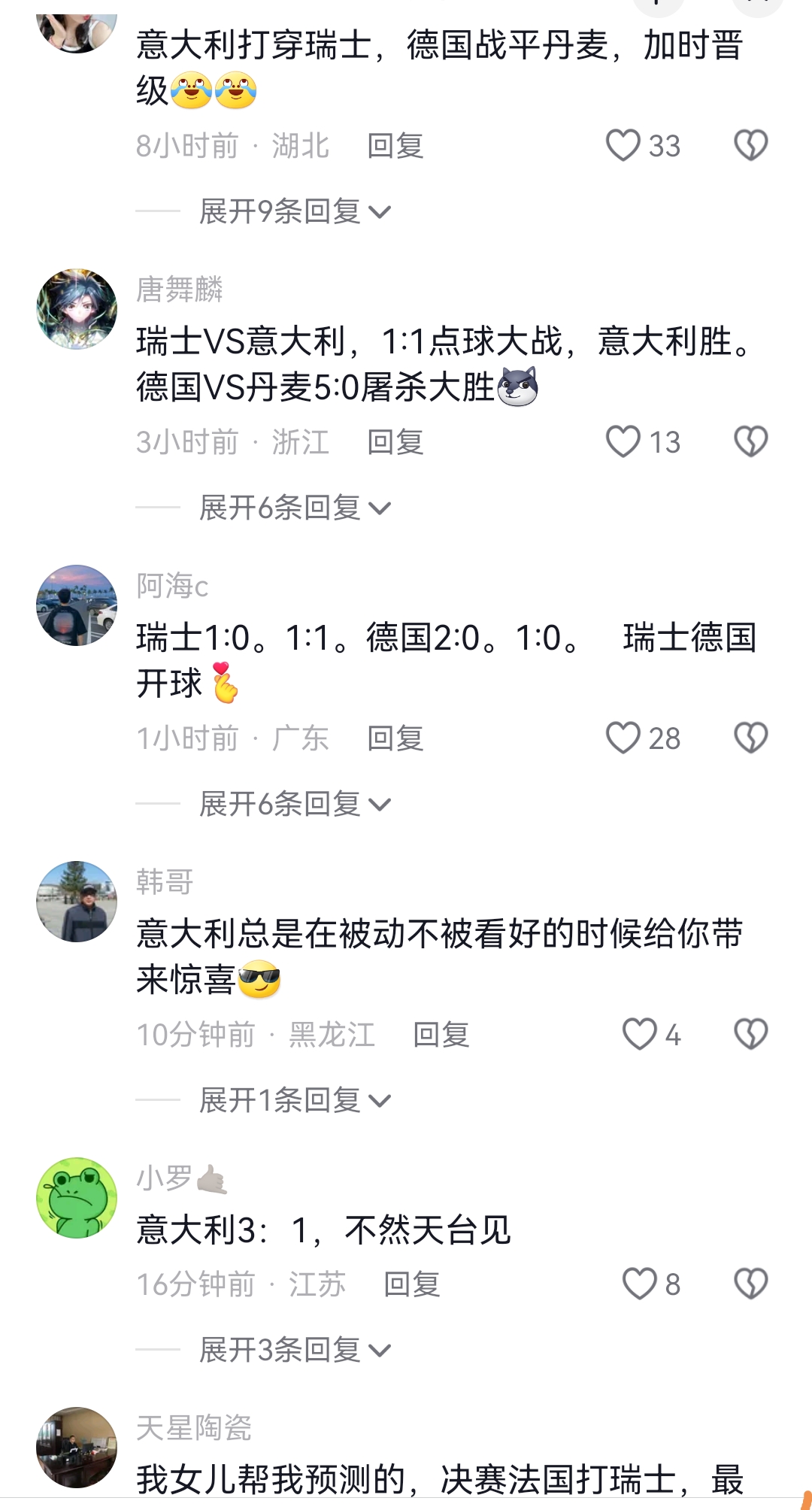Expand 6 replies under 阿海c's comment
The image size is (812, 1510).
pyautogui.click(x=295, y=805)
